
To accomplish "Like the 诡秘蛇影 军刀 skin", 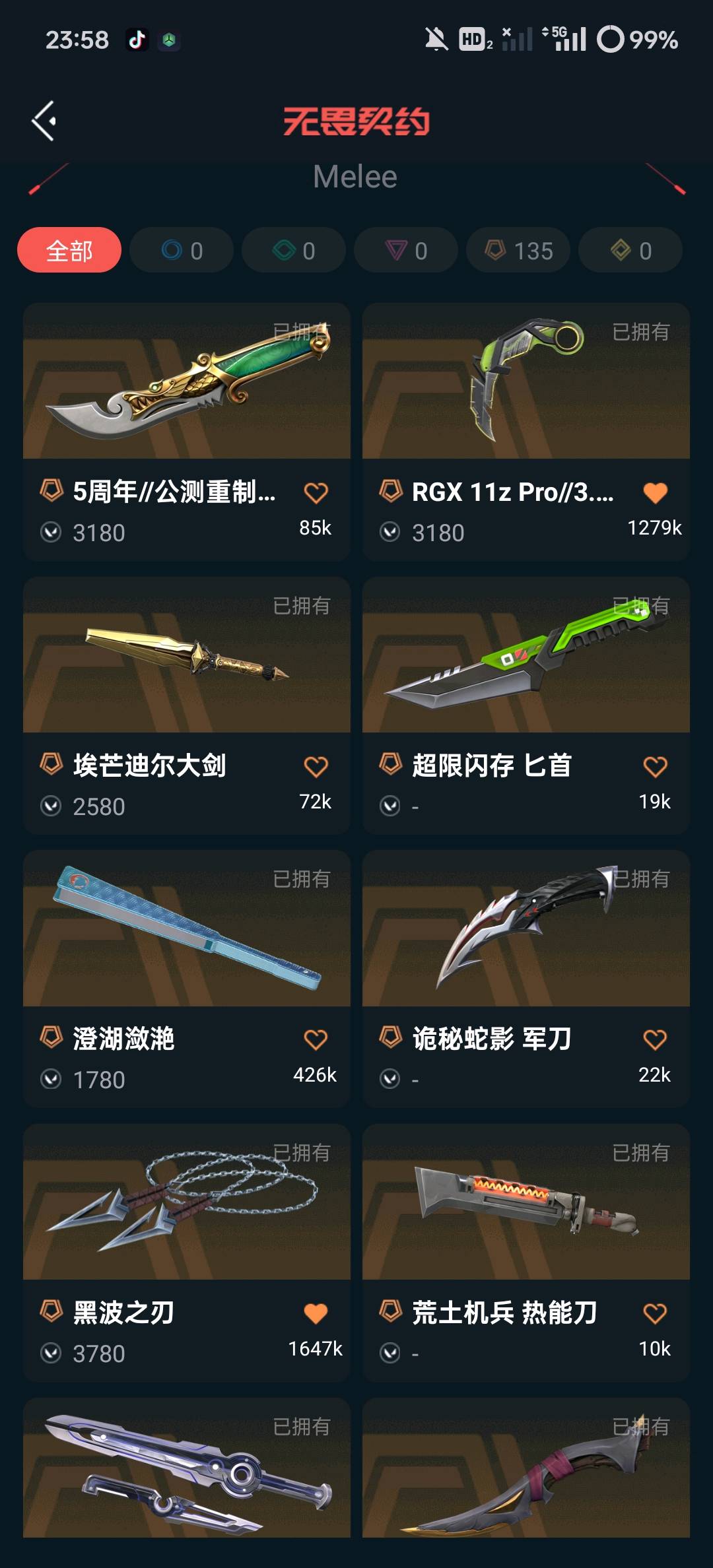I will 655,1040.
